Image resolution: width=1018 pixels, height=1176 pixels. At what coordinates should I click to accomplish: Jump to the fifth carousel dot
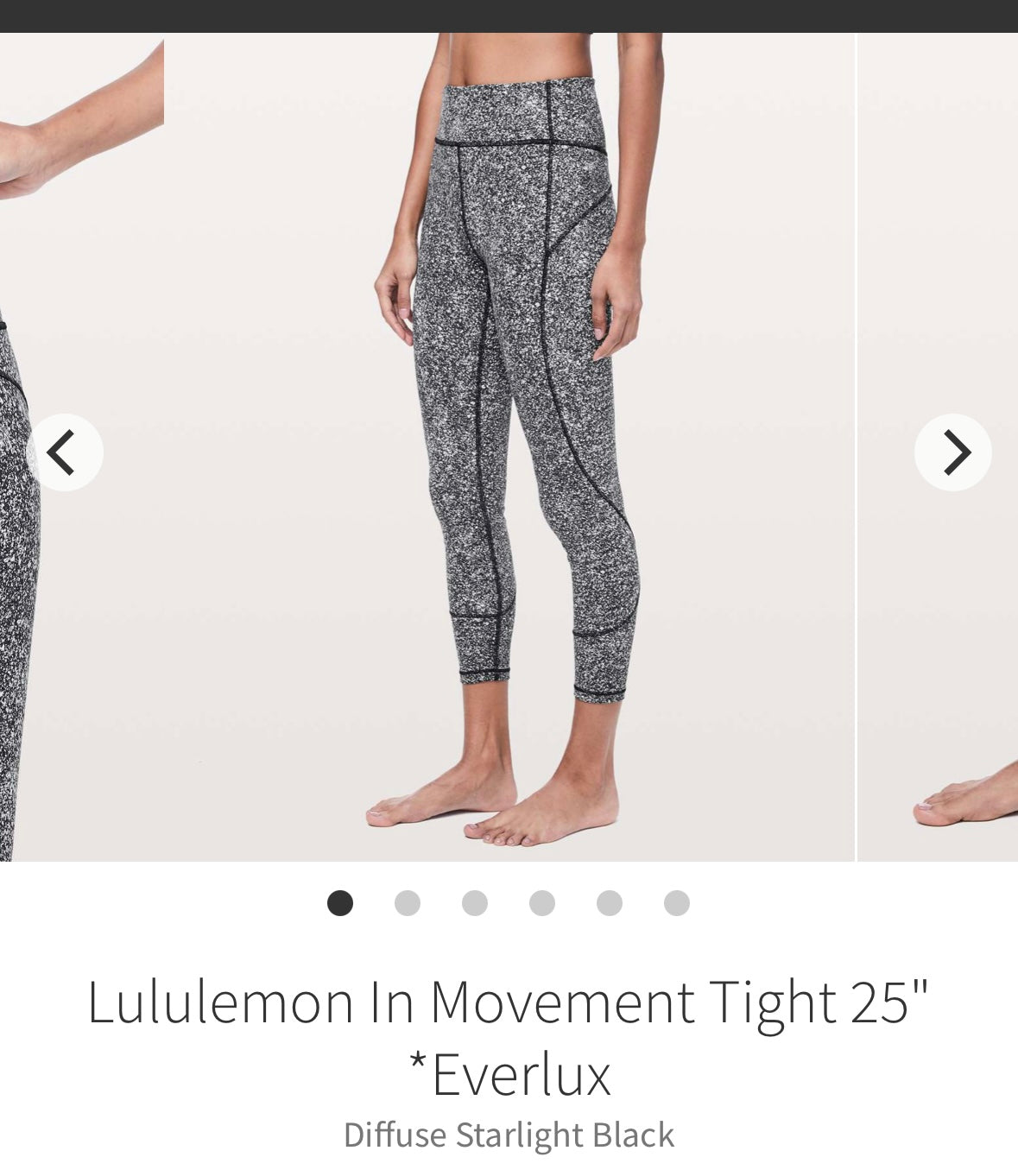tap(610, 903)
